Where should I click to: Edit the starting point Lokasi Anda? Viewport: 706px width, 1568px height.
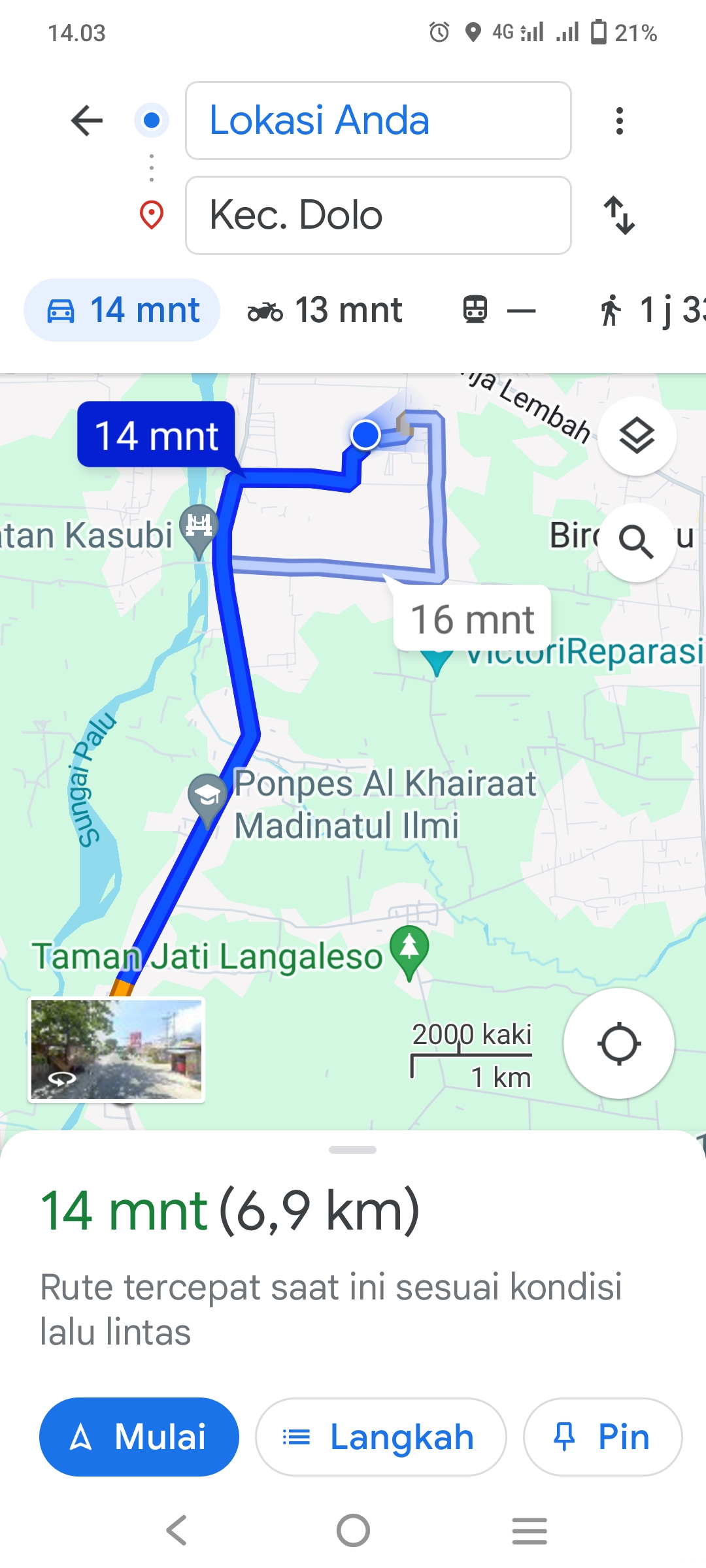click(378, 121)
